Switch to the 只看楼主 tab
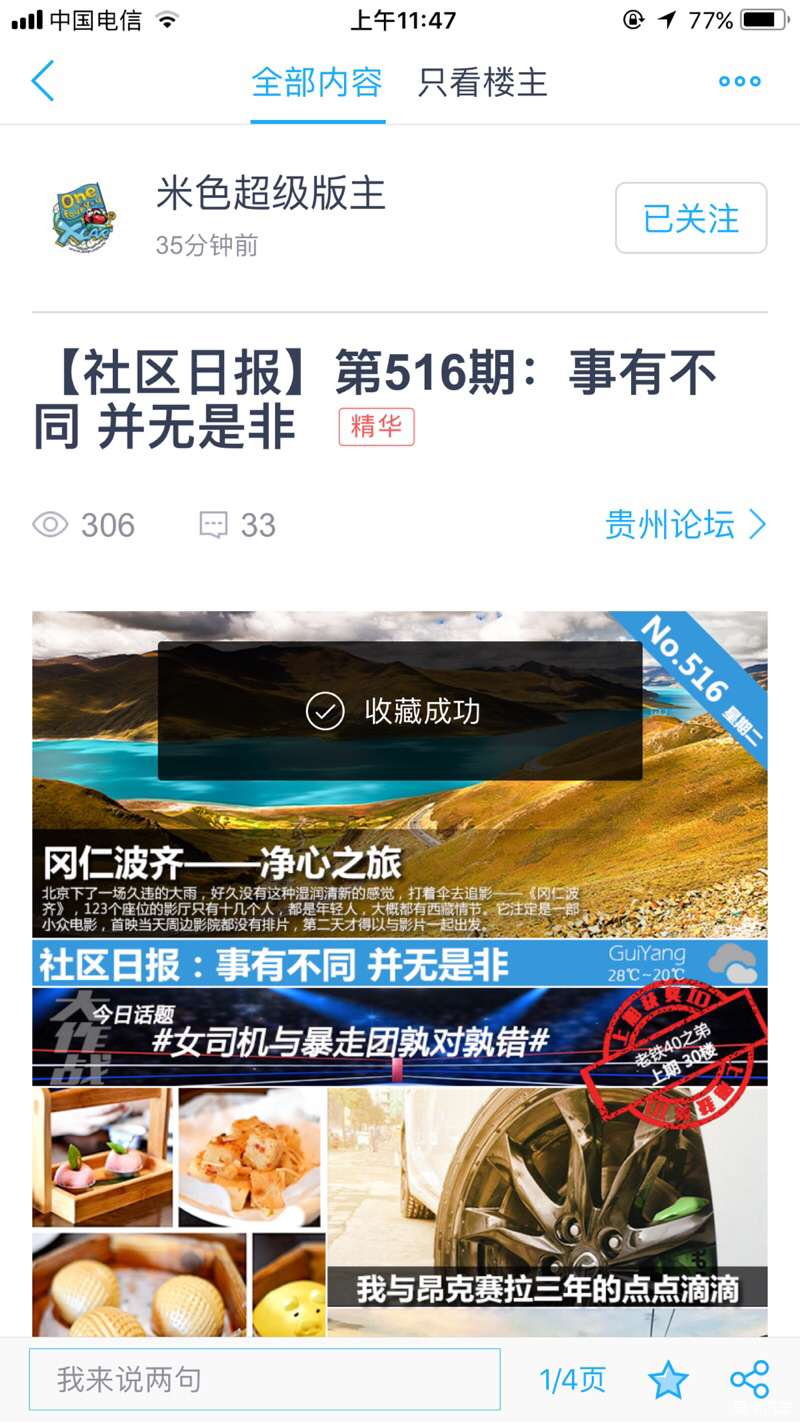800x1422 pixels. pyautogui.click(x=482, y=82)
